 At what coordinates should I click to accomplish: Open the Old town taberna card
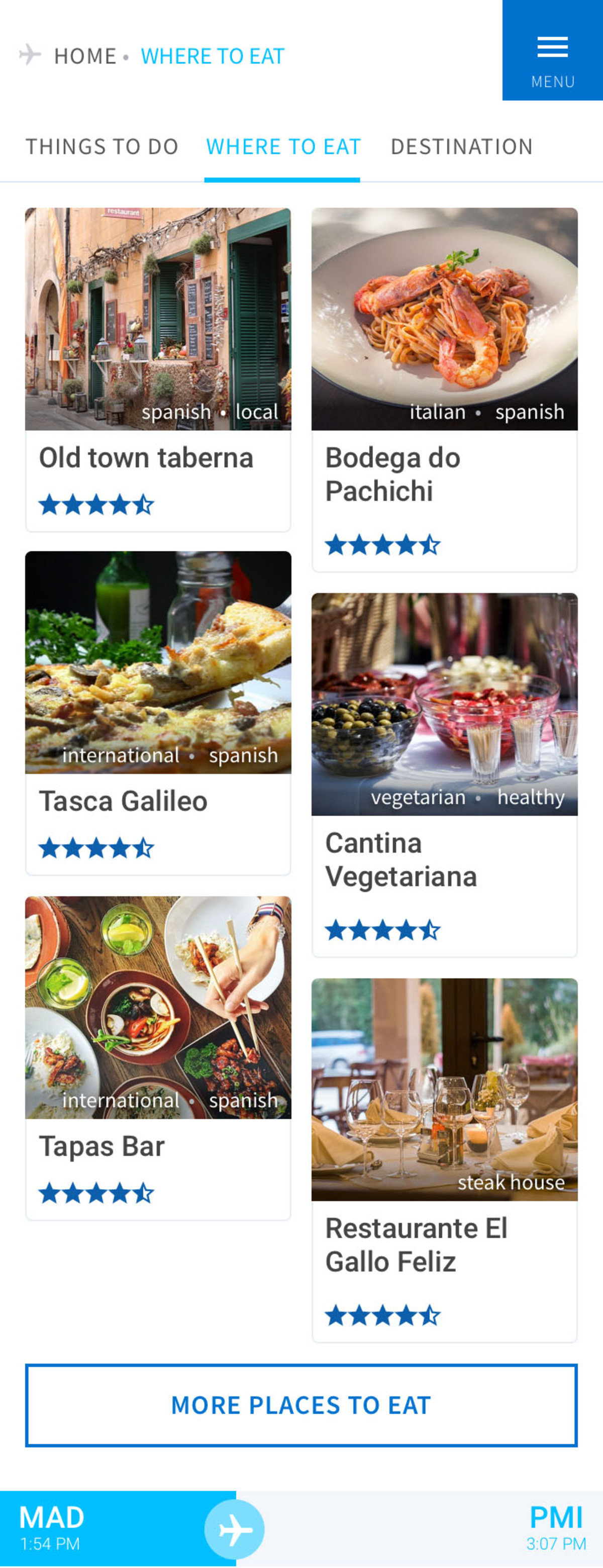(x=158, y=365)
